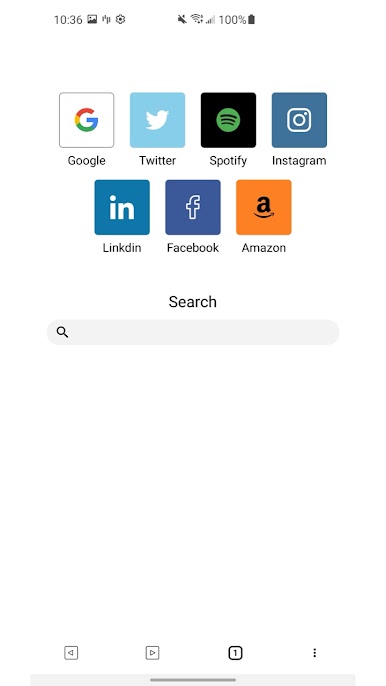Screen dimensions: 386x686
Task: Open the tab switcher showing 1
Action: (x=235, y=653)
